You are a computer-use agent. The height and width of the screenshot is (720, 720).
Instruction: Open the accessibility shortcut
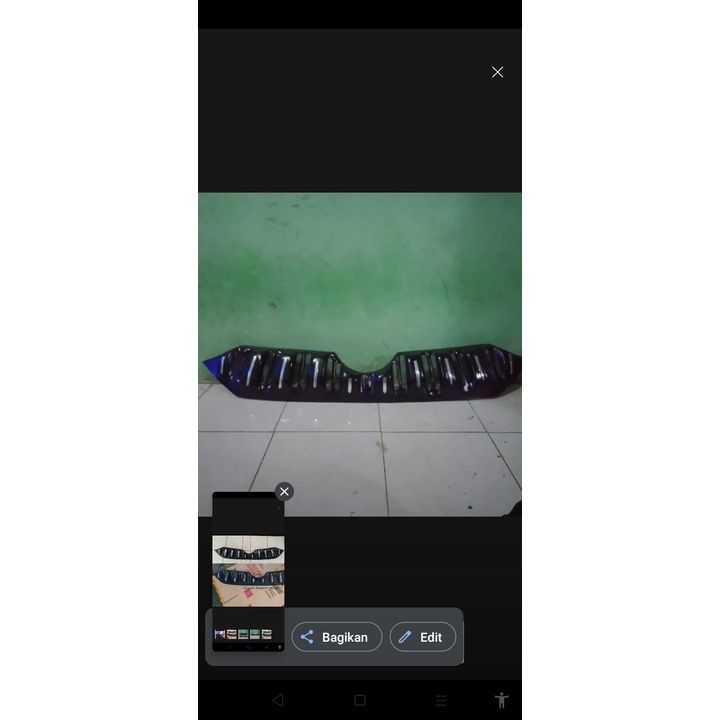[501, 700]
